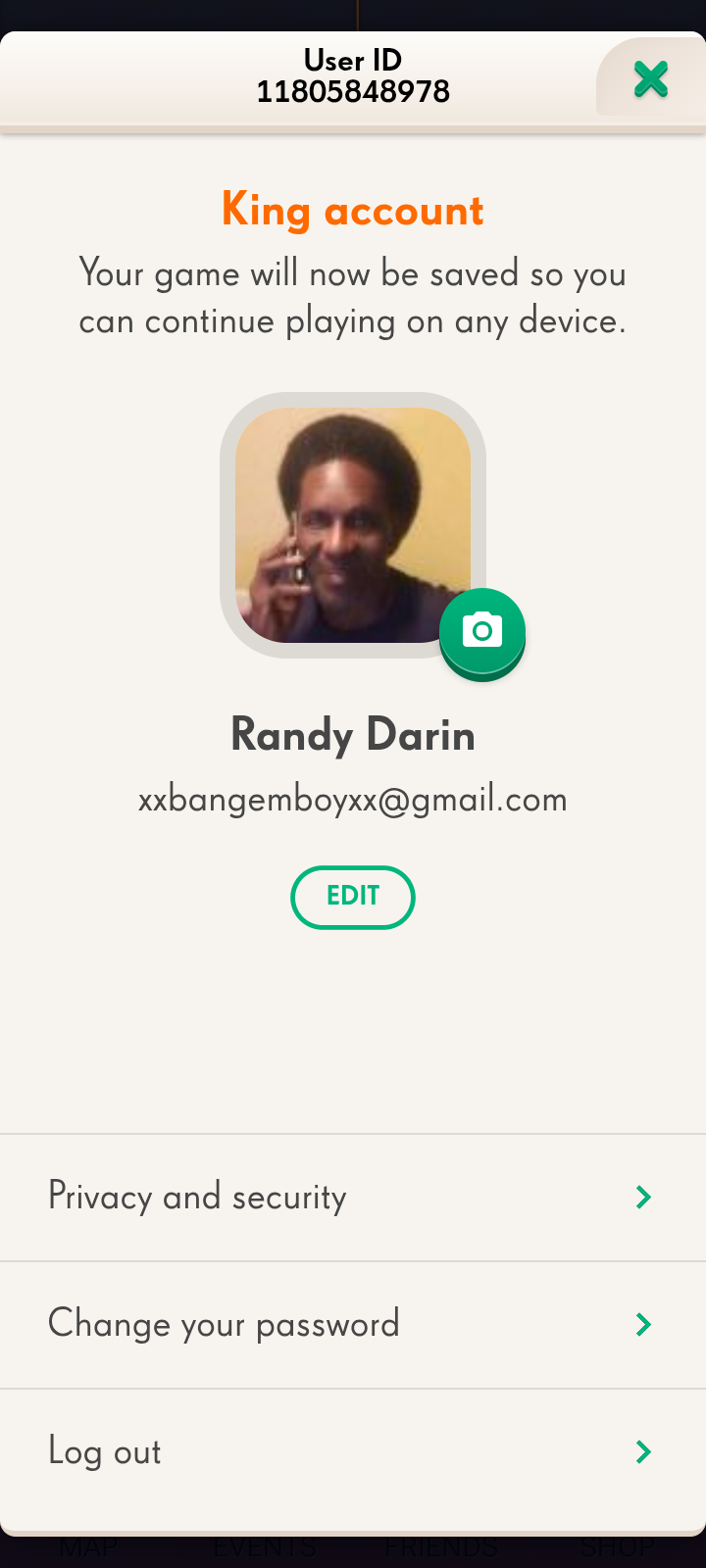This screenshot has width=706, height=1568.
Task: Open Change your password
Action: 352,1325
